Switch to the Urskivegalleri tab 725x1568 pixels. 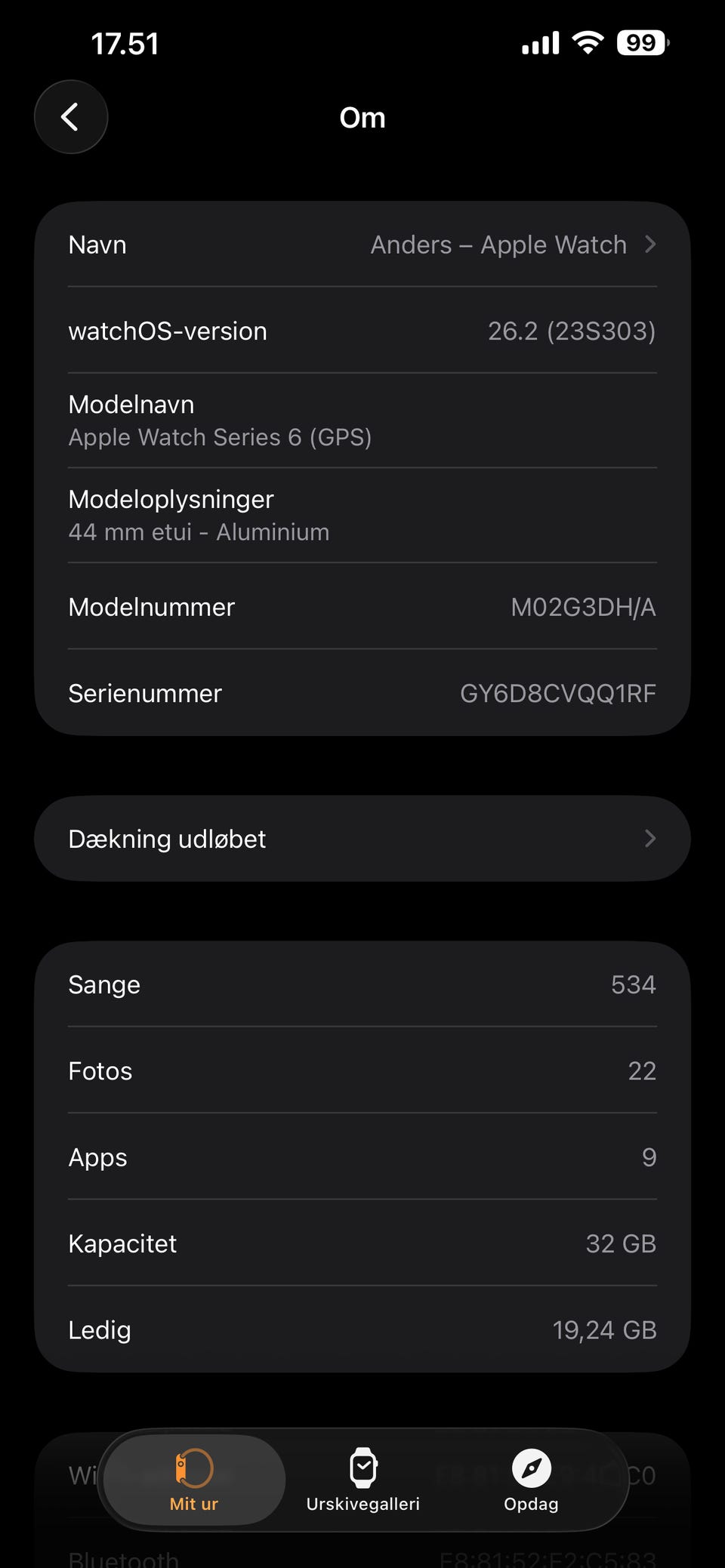click(x=363, y=1480)
